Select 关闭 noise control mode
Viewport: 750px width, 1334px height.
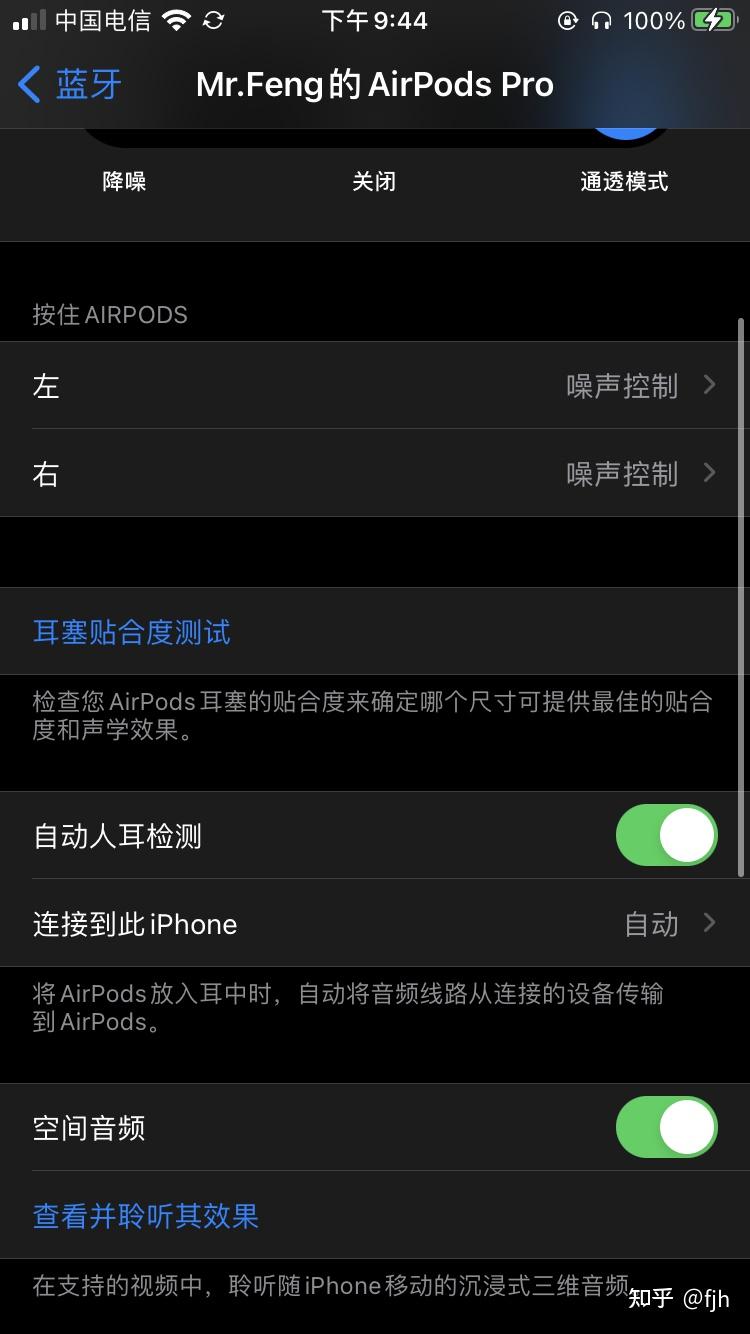(x=374, y=181)
